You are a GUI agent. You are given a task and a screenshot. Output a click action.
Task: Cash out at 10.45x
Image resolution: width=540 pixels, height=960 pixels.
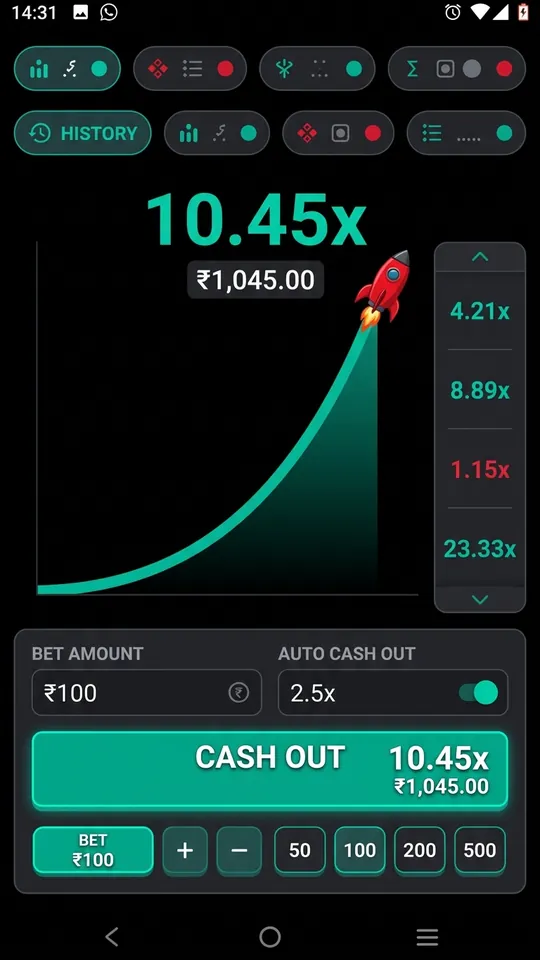270,770
